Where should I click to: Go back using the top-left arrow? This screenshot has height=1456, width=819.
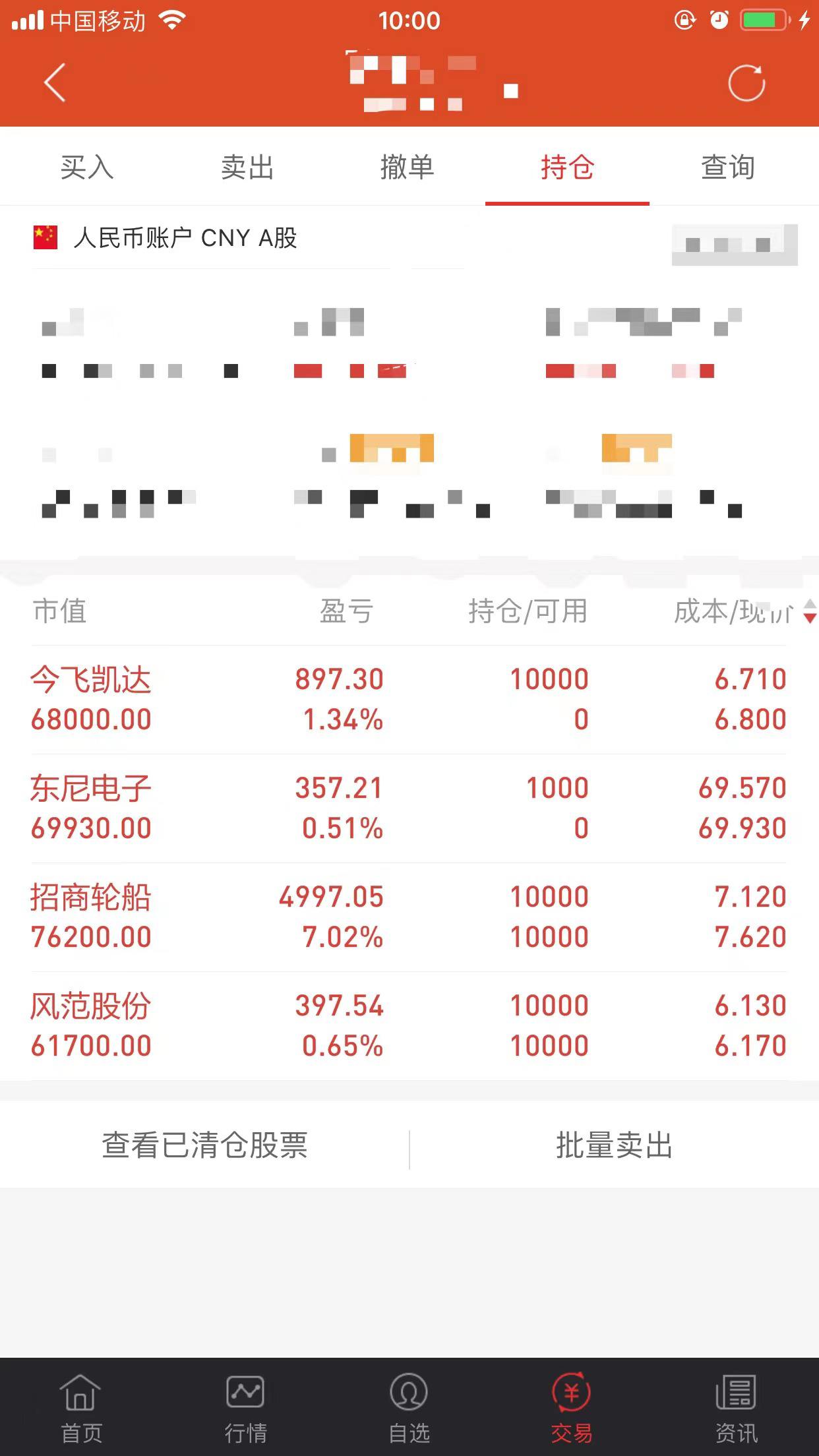pos(55,83)
